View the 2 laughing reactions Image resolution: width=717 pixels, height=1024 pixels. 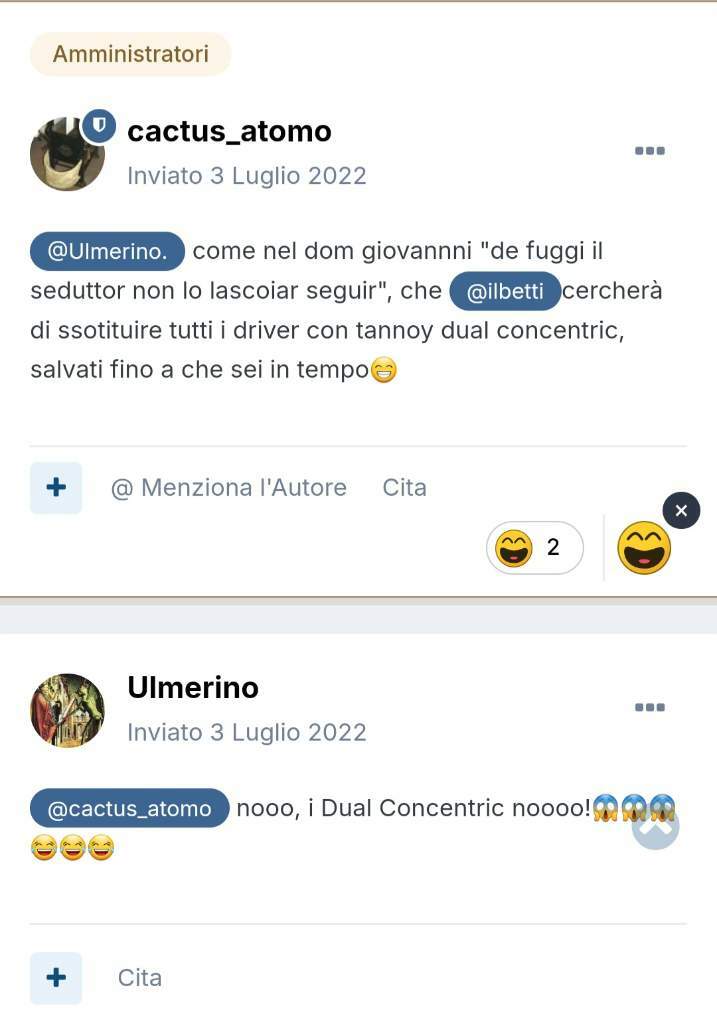[535, 547]
